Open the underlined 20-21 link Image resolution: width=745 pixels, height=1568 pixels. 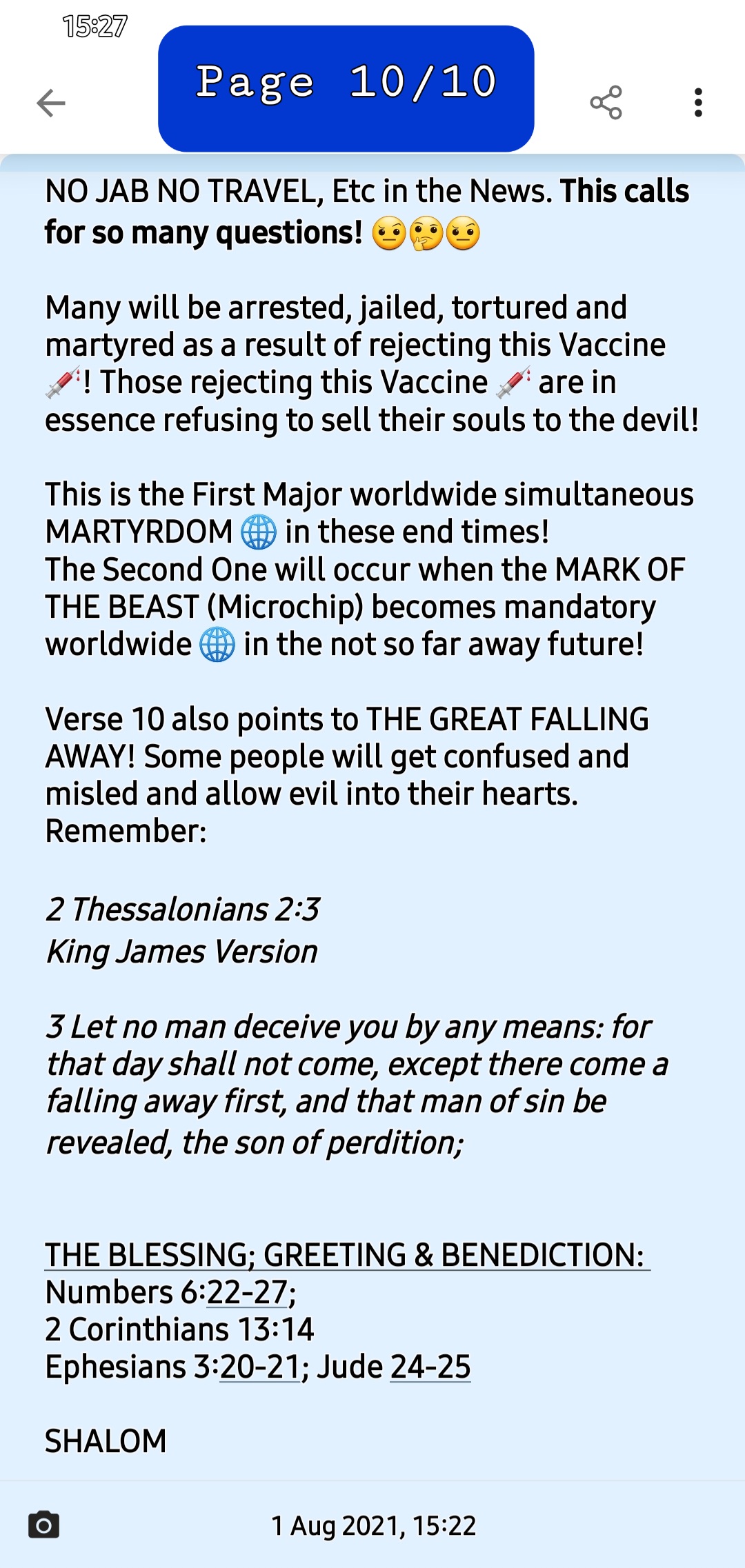click(260, 1367)
